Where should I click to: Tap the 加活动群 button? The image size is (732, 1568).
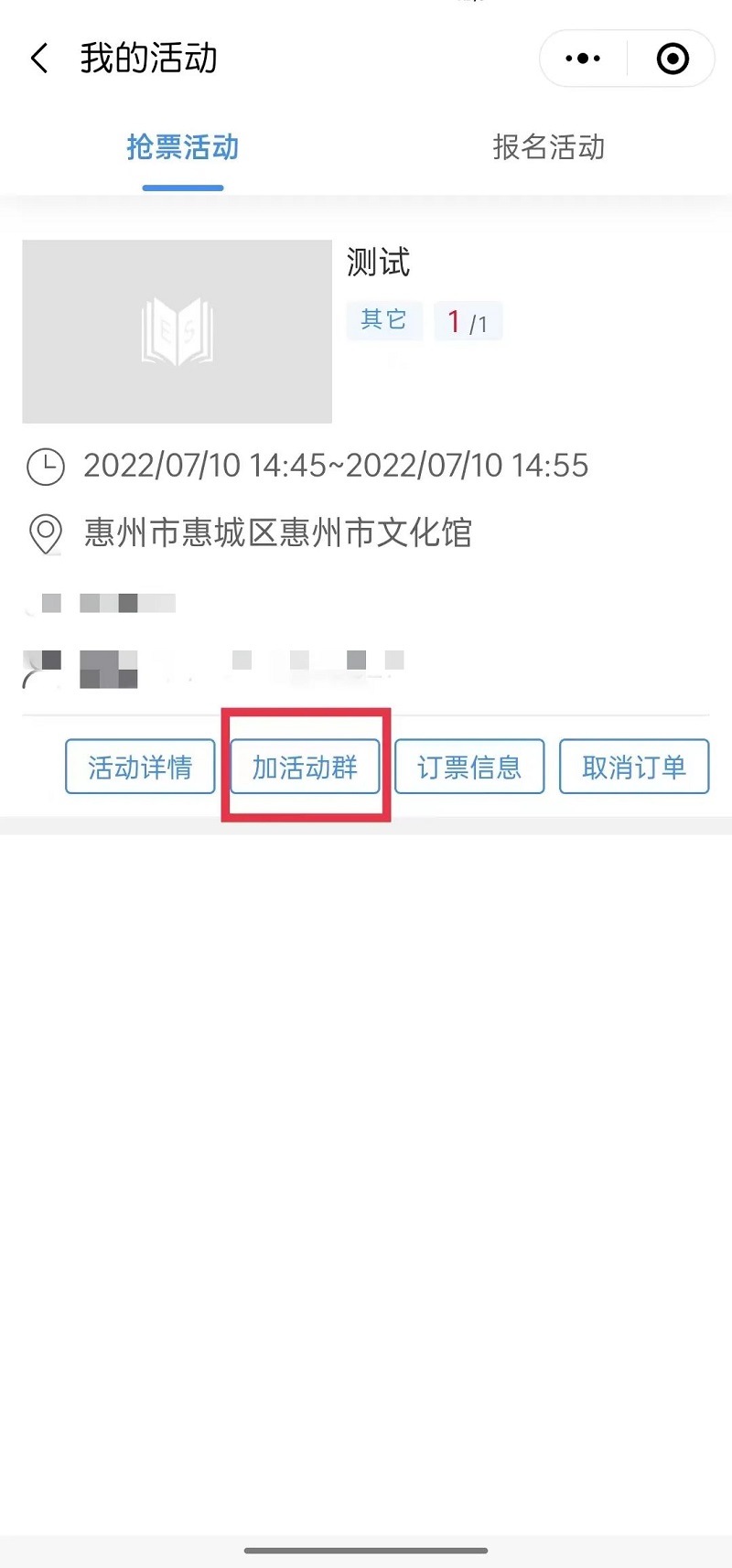(x=305, y=767)
